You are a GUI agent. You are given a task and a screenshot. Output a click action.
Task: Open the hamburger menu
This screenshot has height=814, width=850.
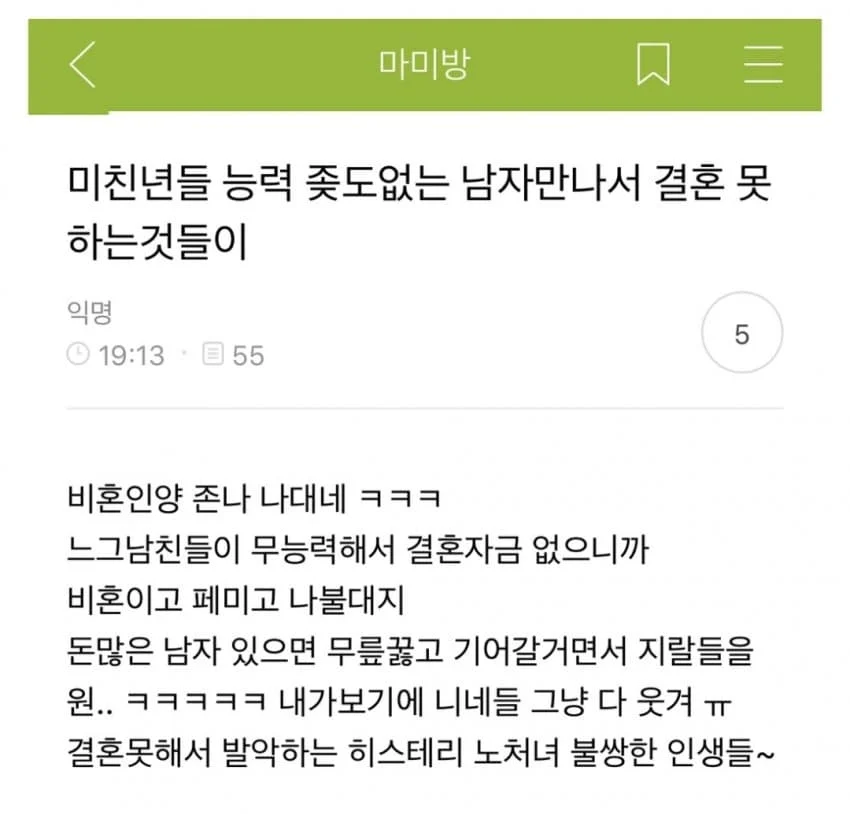(x=763, y=65)
